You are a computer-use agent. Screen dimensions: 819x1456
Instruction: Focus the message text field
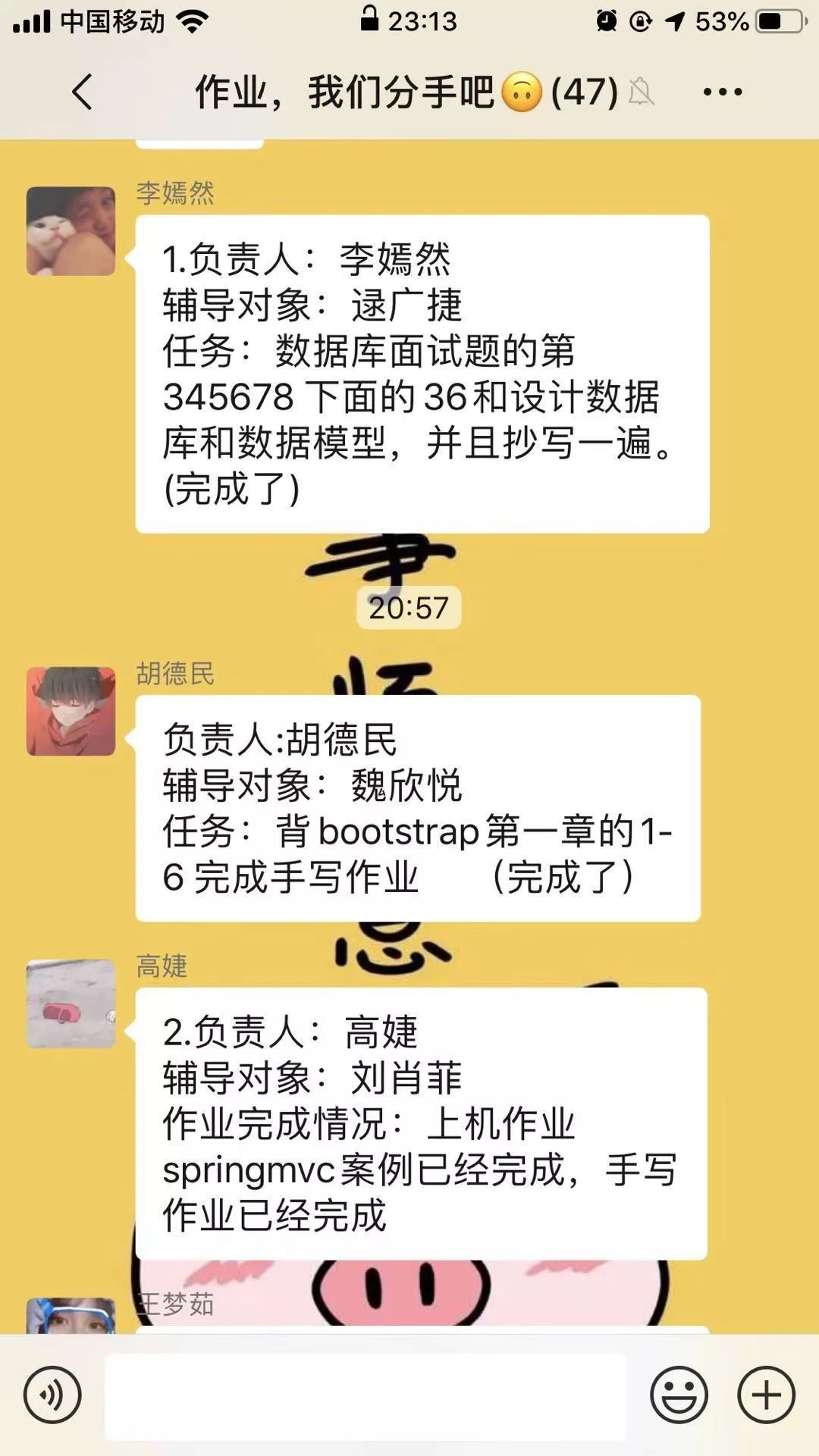[x=366, y=1395]
